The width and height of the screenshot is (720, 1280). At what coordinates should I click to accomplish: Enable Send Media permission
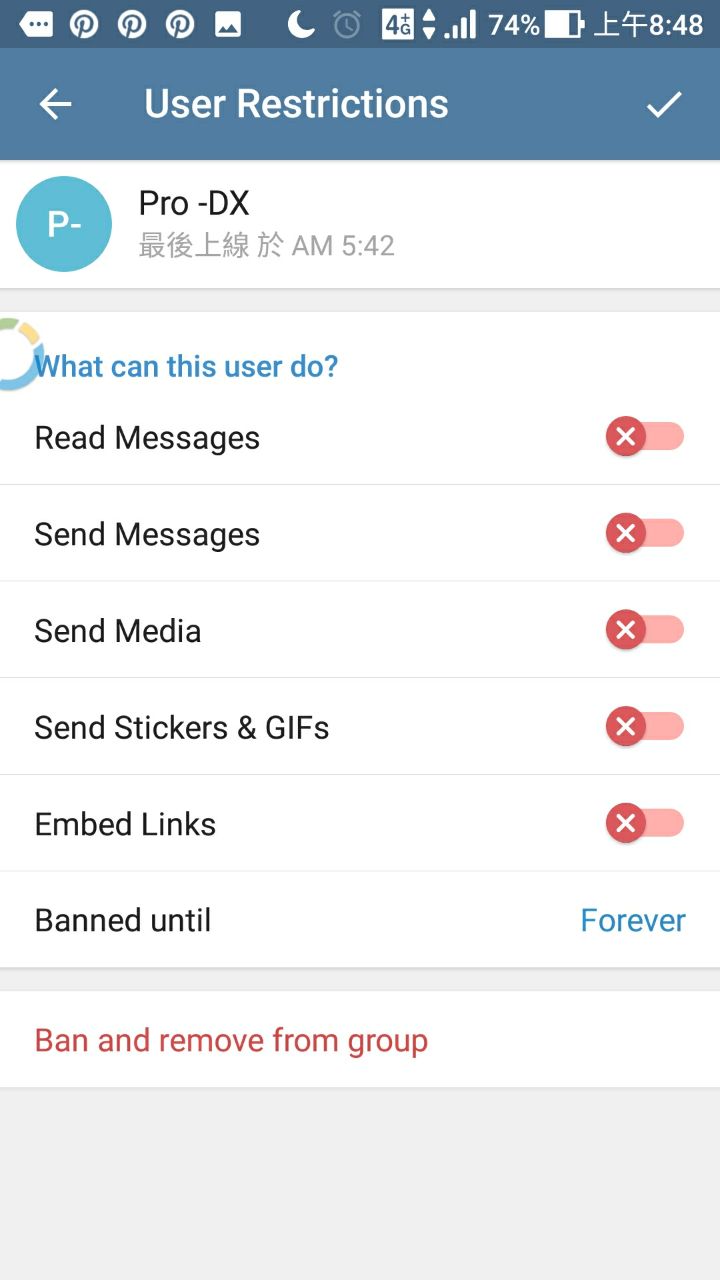pyautogui.click(x=644, y=630)
